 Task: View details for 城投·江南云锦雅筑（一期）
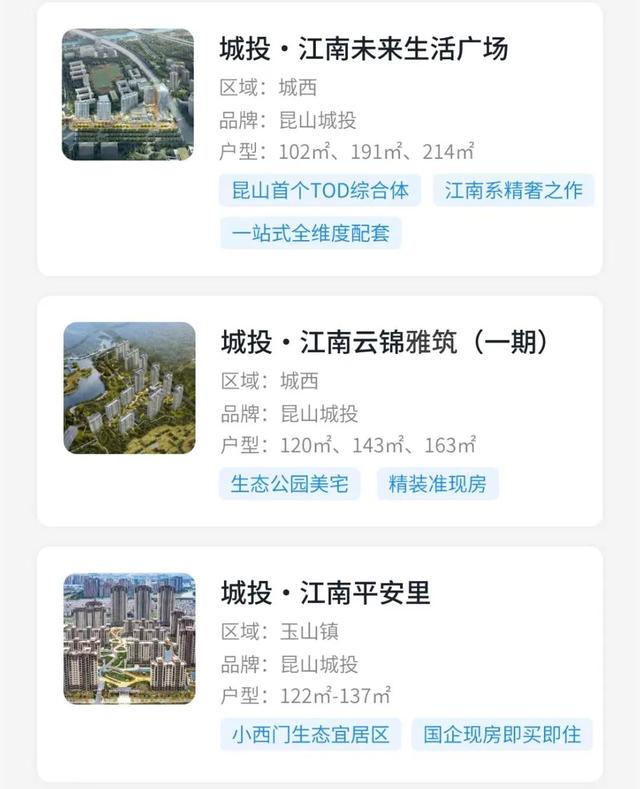click(385, 343)
